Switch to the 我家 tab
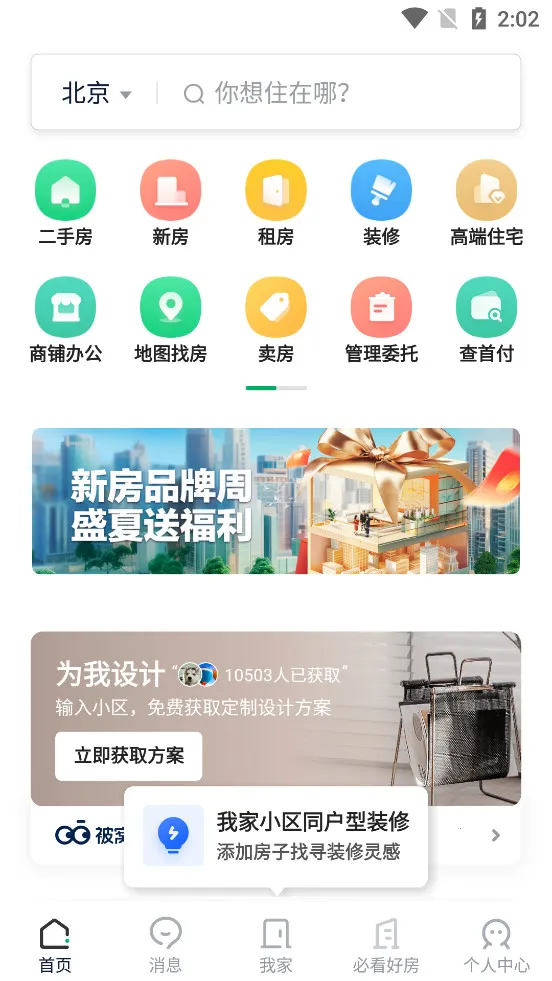Viewport: 552px width, 981px height. pyautogui.click(x=275, y=945)
